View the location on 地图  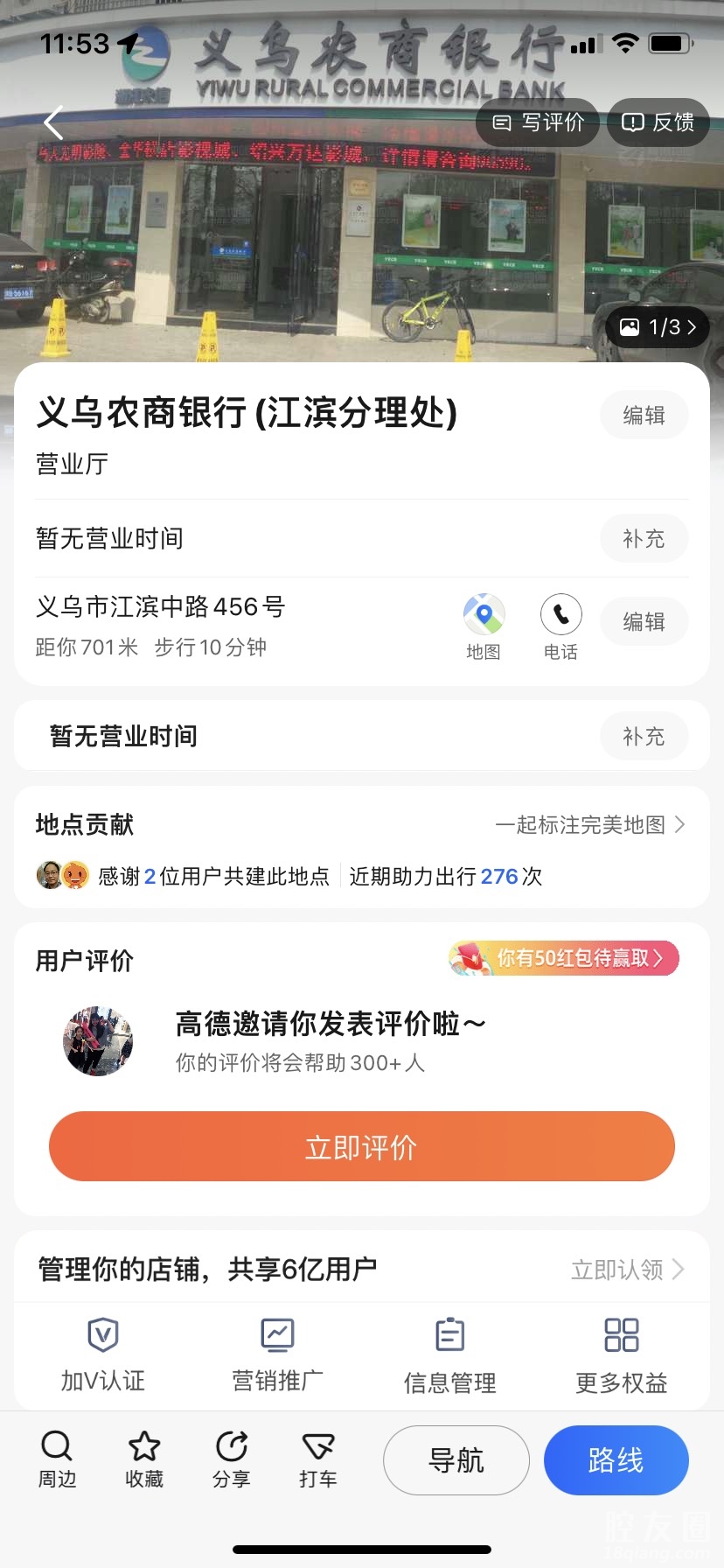[484, 626]
